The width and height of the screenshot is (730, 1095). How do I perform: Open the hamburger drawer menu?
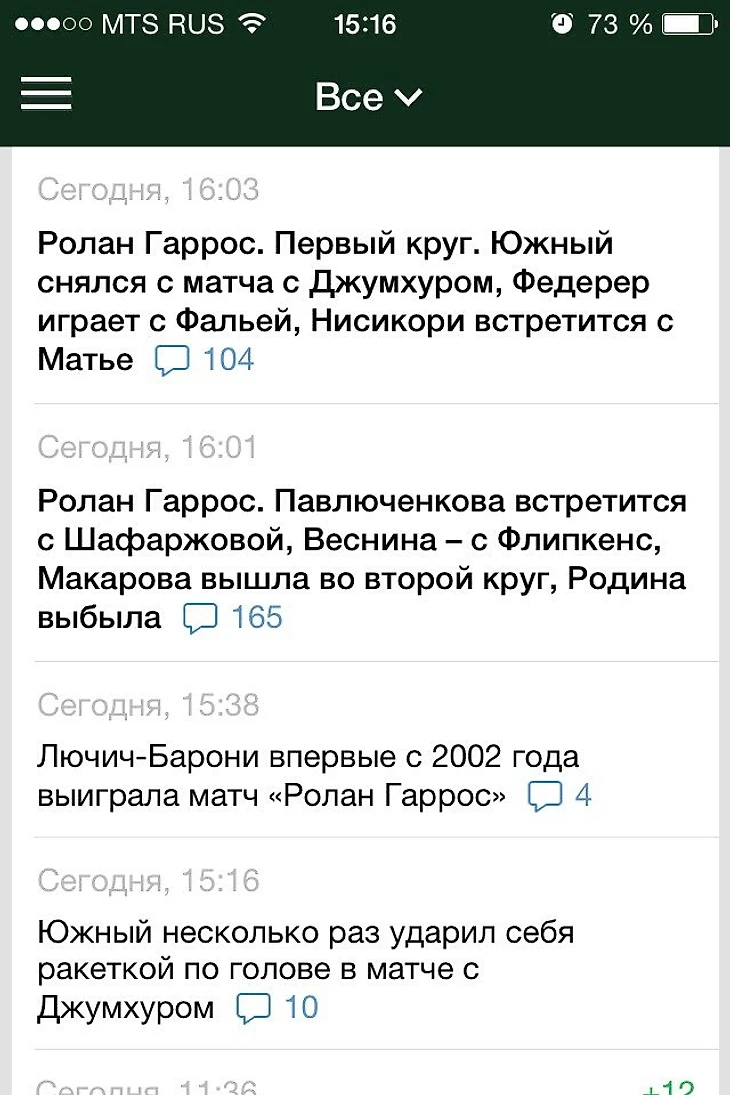click(x=46, y=93)
